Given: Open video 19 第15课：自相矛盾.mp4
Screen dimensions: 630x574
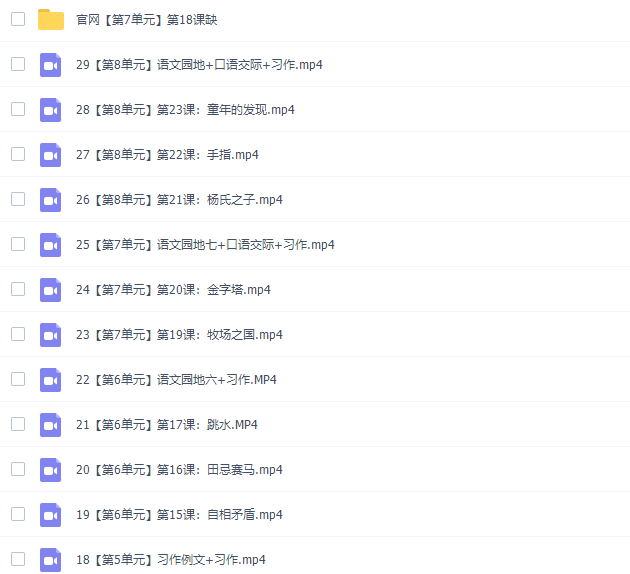Looking at the screenshot, I should (179, 515).
